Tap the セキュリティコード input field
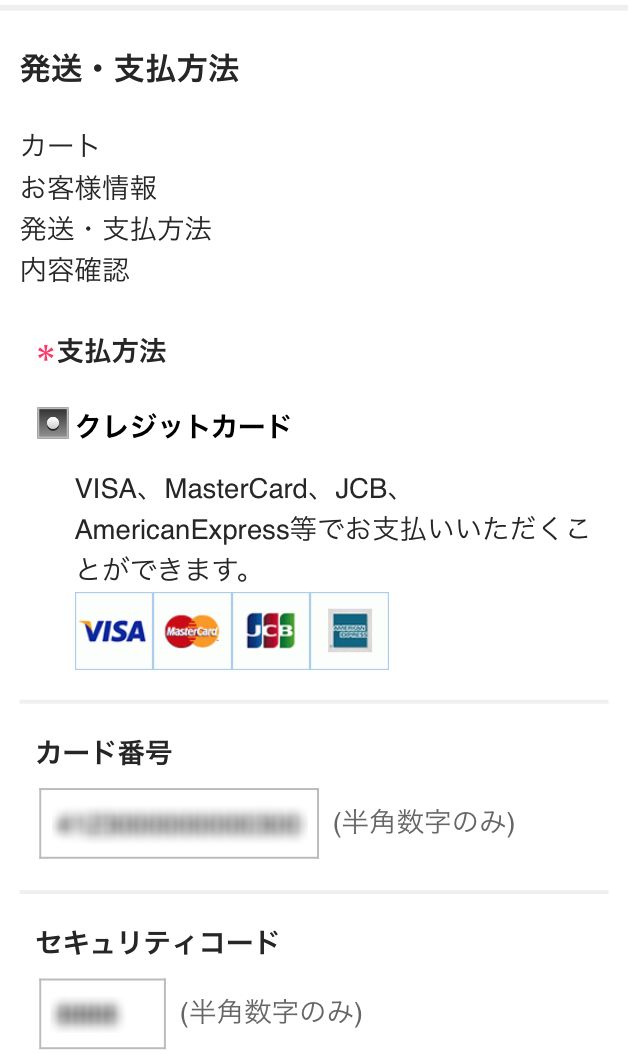The height and width of the screenshot is (1054, 640). point(102,1013)
